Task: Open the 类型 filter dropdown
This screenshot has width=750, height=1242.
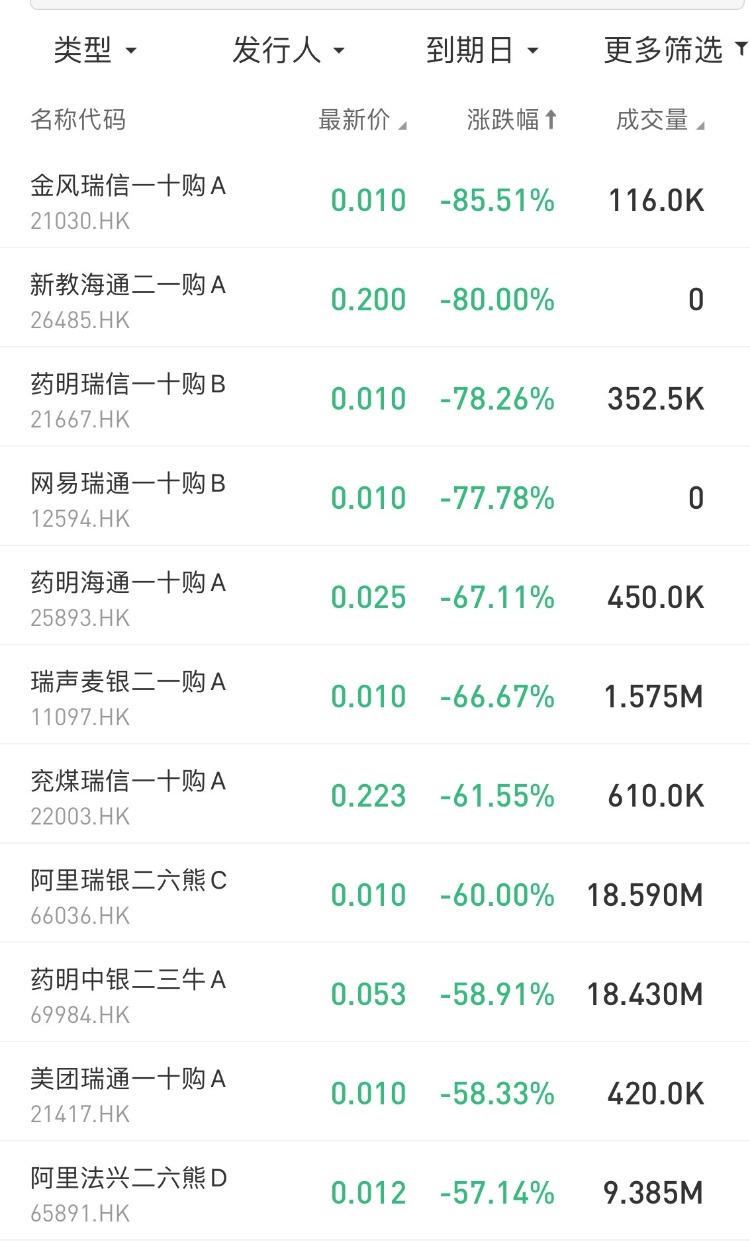Action: pyautogui.click(x=95, y=50)
